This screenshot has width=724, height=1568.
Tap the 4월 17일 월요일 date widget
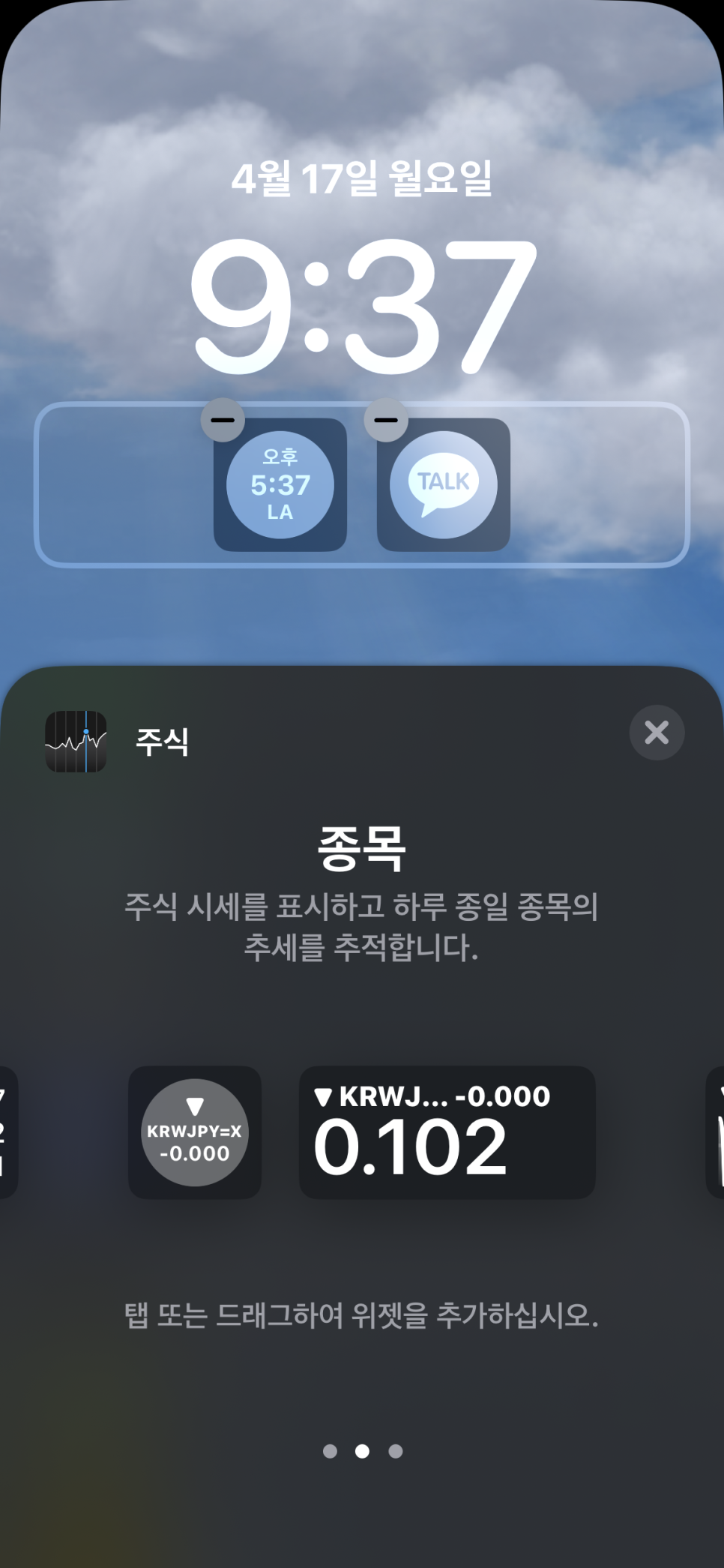tap(362, 178)
